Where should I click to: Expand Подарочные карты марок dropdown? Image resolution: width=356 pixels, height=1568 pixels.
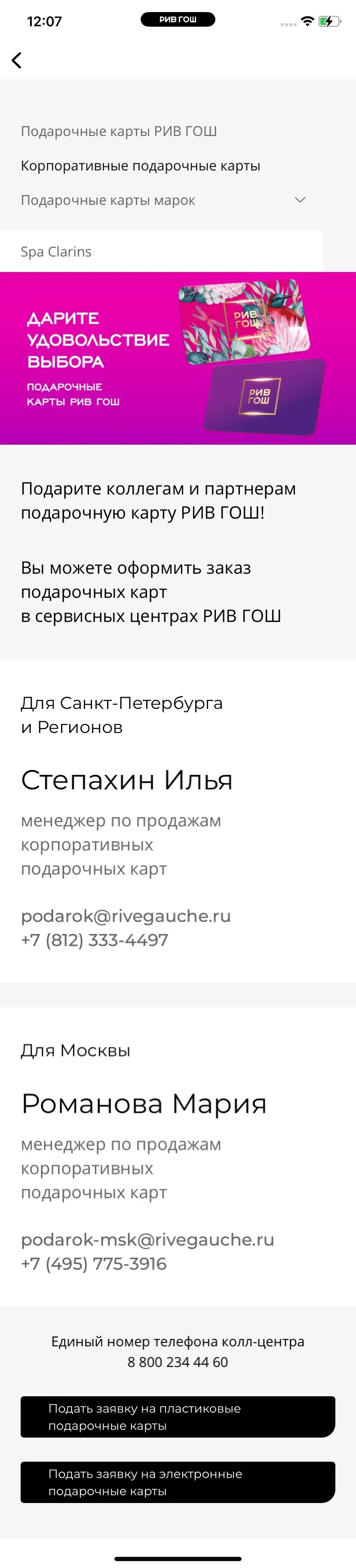(299, 200)
